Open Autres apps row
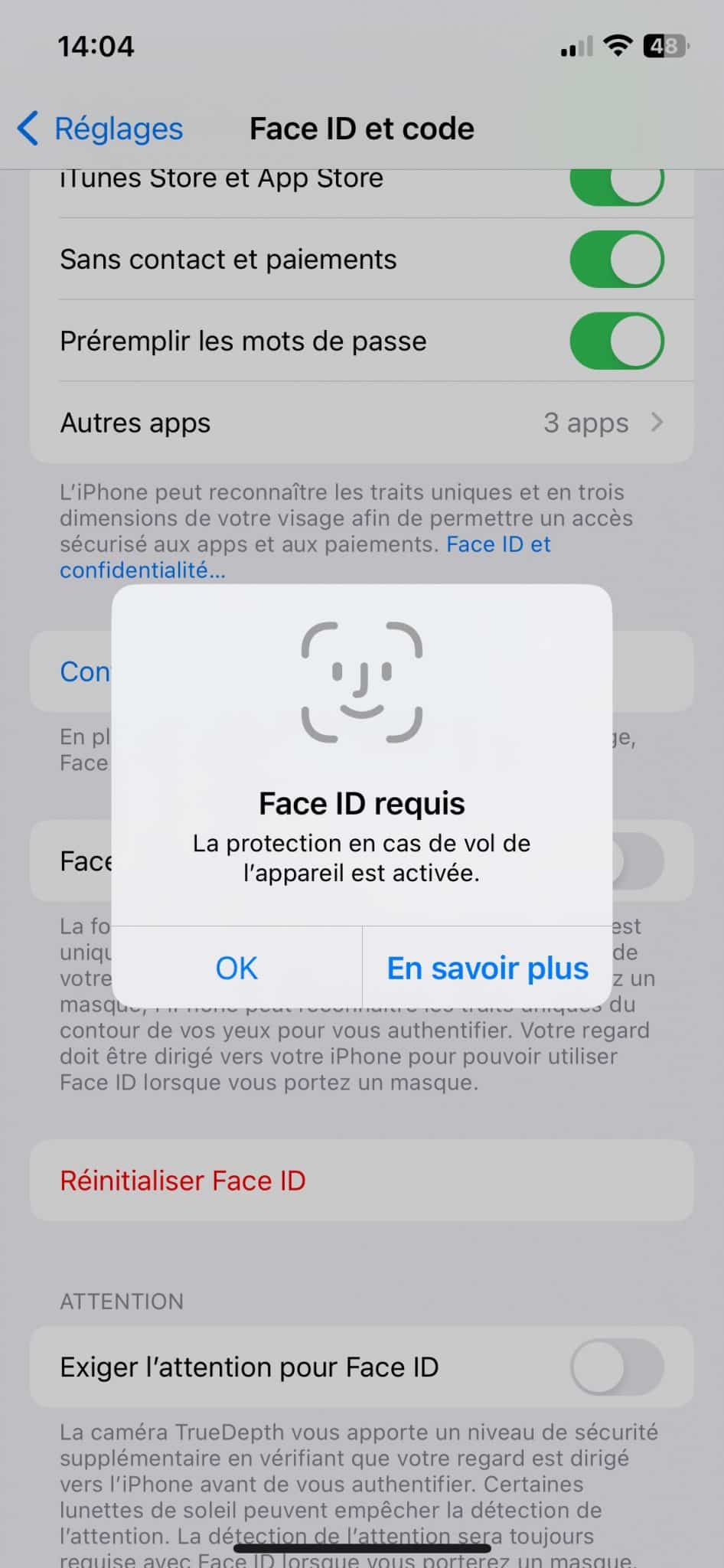Viewport: 724px width, 1568px height. click(x=362, y=423)
